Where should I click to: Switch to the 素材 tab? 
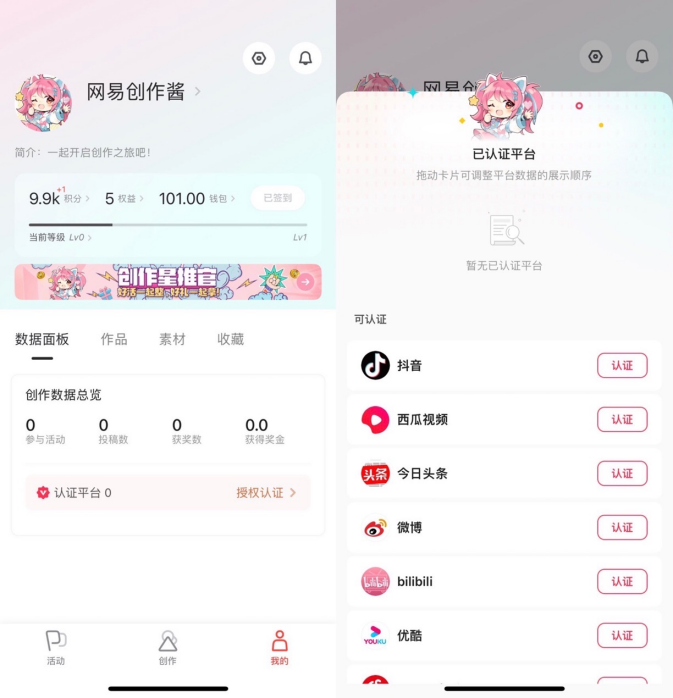pyautogui.click(x=172, y=339)
